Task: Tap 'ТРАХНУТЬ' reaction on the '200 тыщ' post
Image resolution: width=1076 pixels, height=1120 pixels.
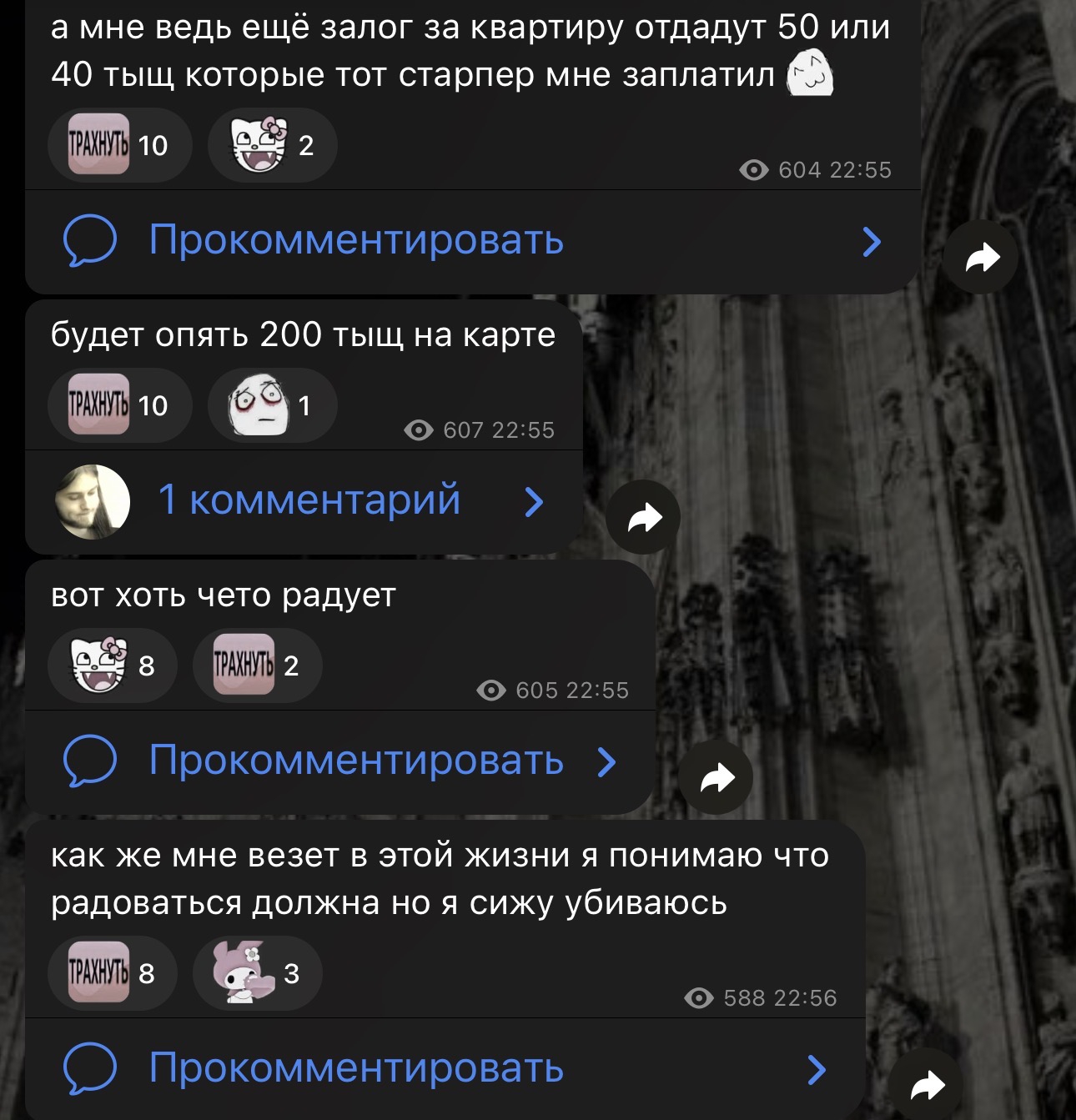Action: (x=119, y=405)
